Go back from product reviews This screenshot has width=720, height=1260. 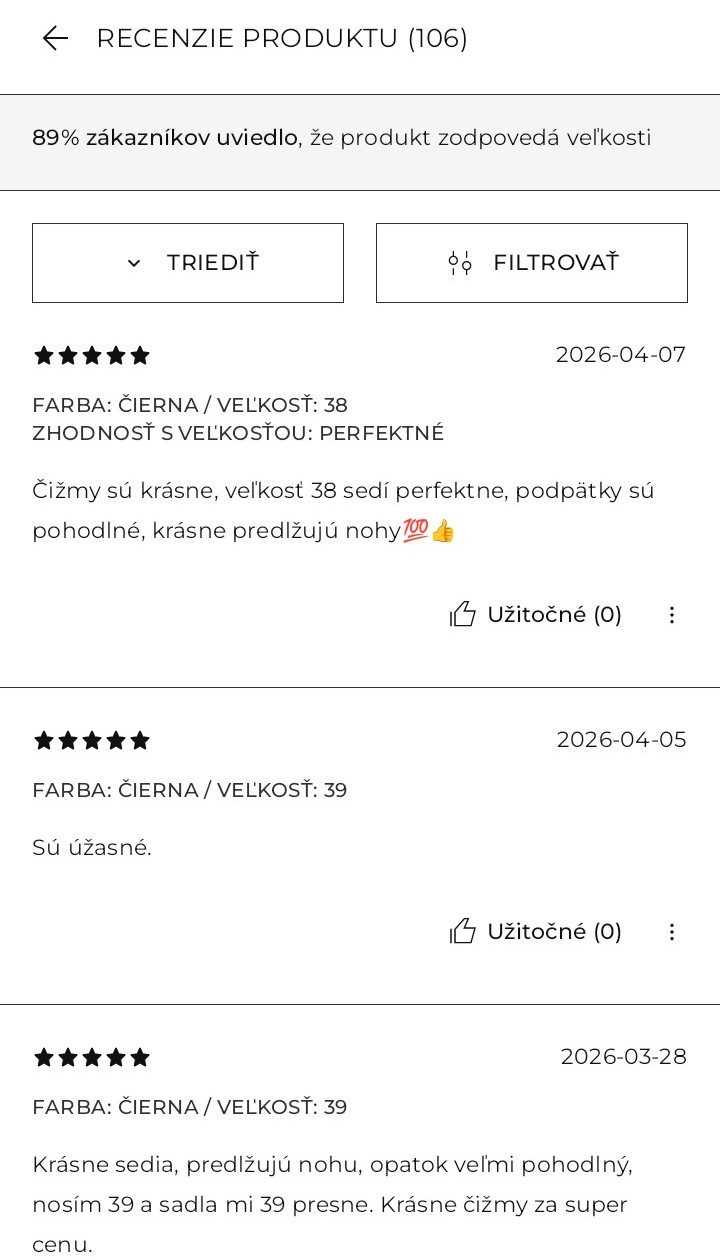[55, 39]
